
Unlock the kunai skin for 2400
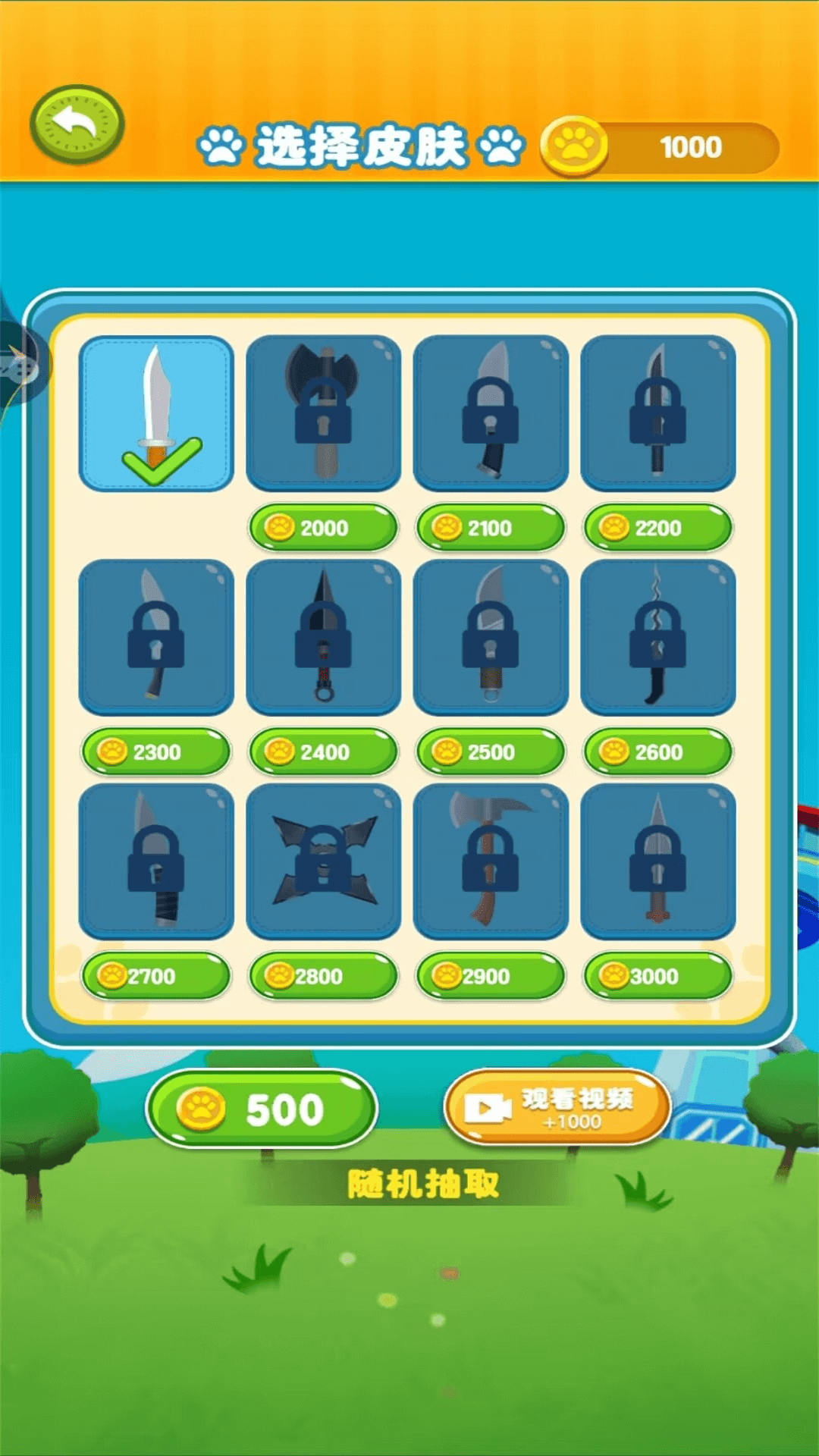point(324,752)
